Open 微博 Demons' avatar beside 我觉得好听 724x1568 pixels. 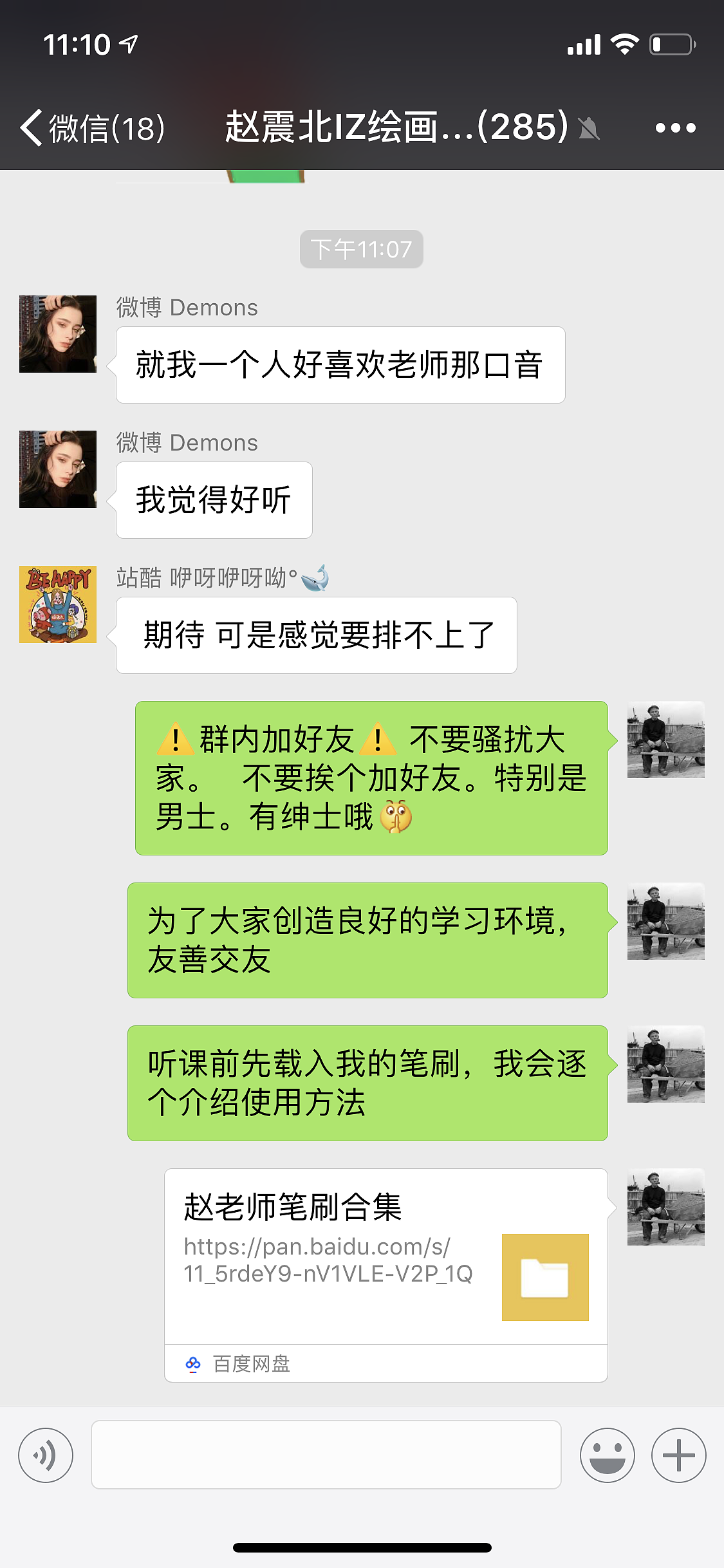click(x=58, y=469)
